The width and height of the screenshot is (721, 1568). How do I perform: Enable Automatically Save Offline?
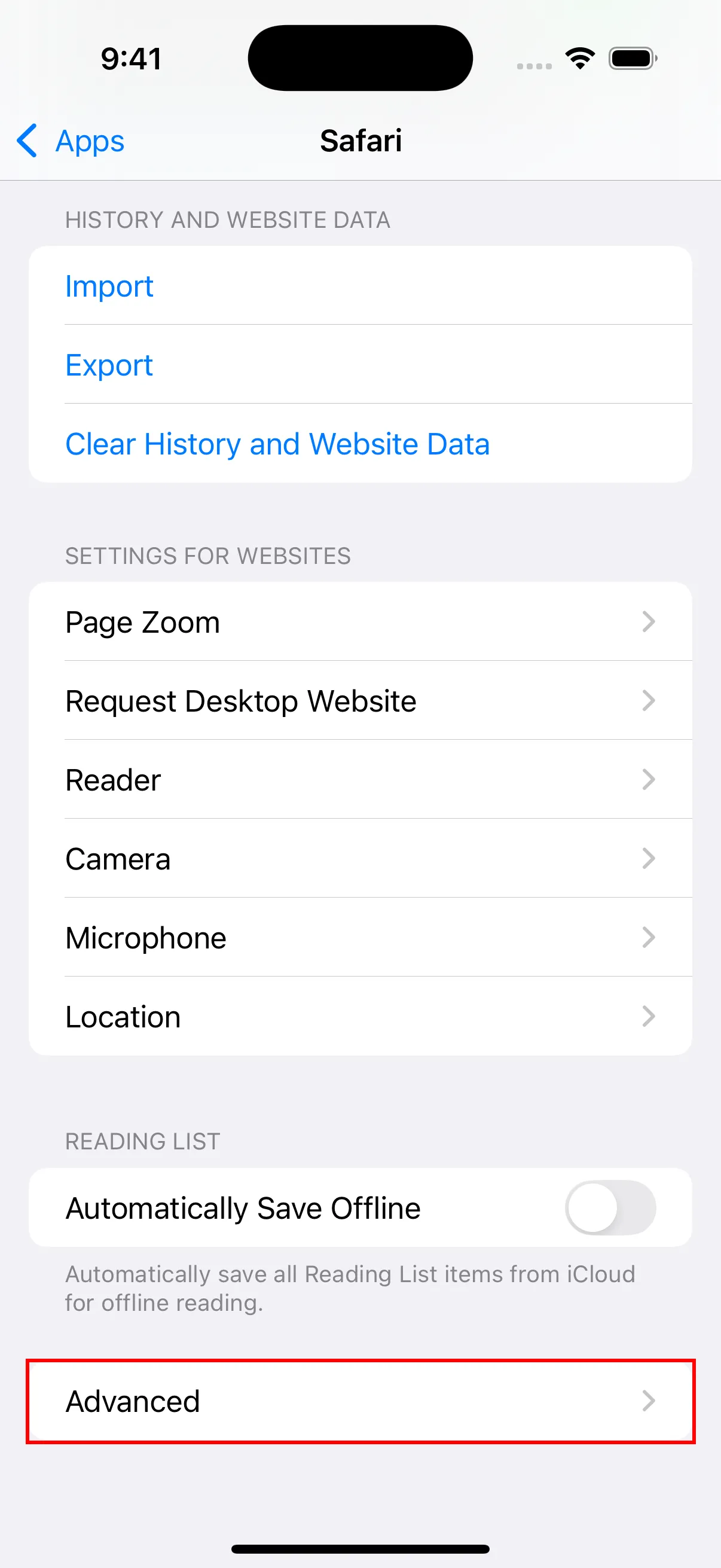pyautogui.click(x=610, y=1207)
